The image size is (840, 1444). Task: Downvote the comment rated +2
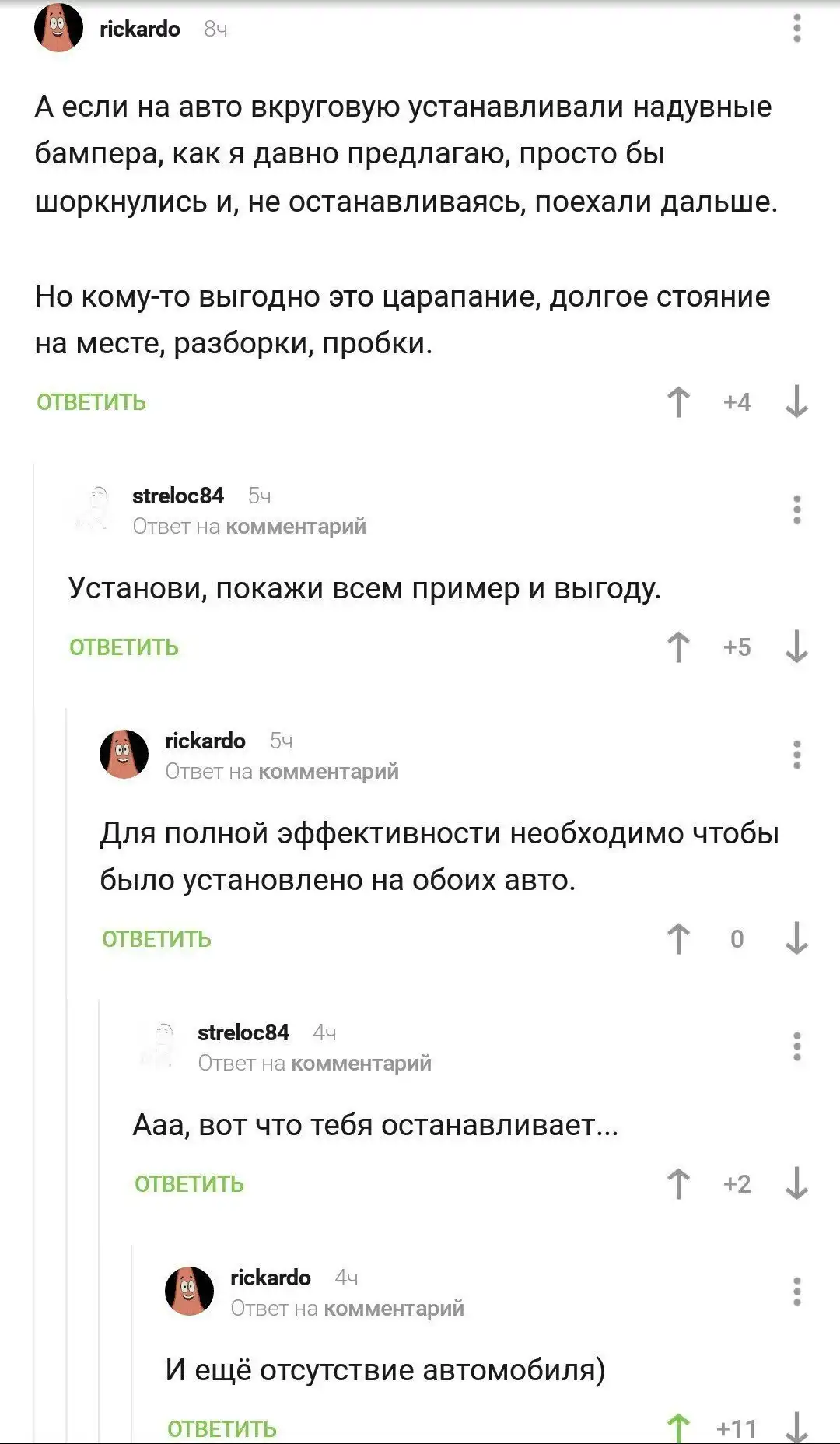pyautogui.click(x=796, y=1184)
